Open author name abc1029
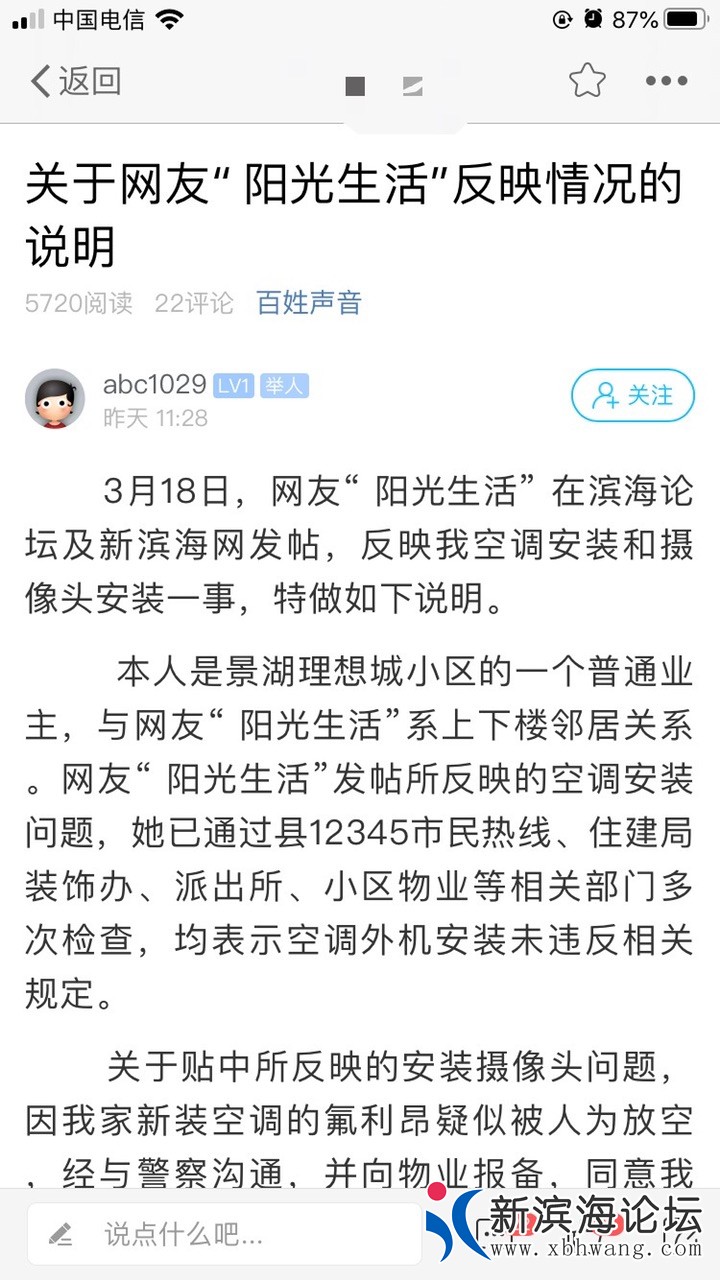 coord(154,385)
